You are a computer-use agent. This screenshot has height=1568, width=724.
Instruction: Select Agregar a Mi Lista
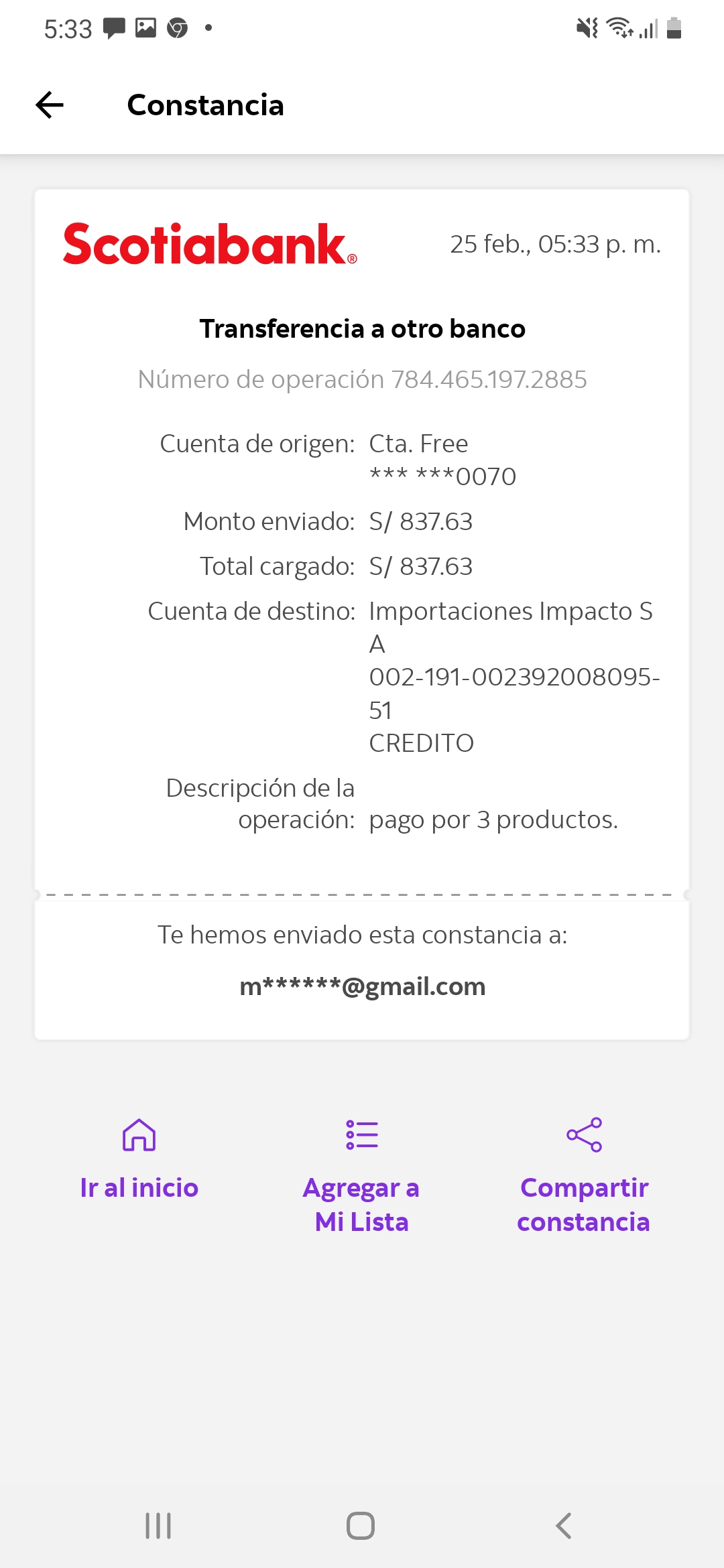361,1176
